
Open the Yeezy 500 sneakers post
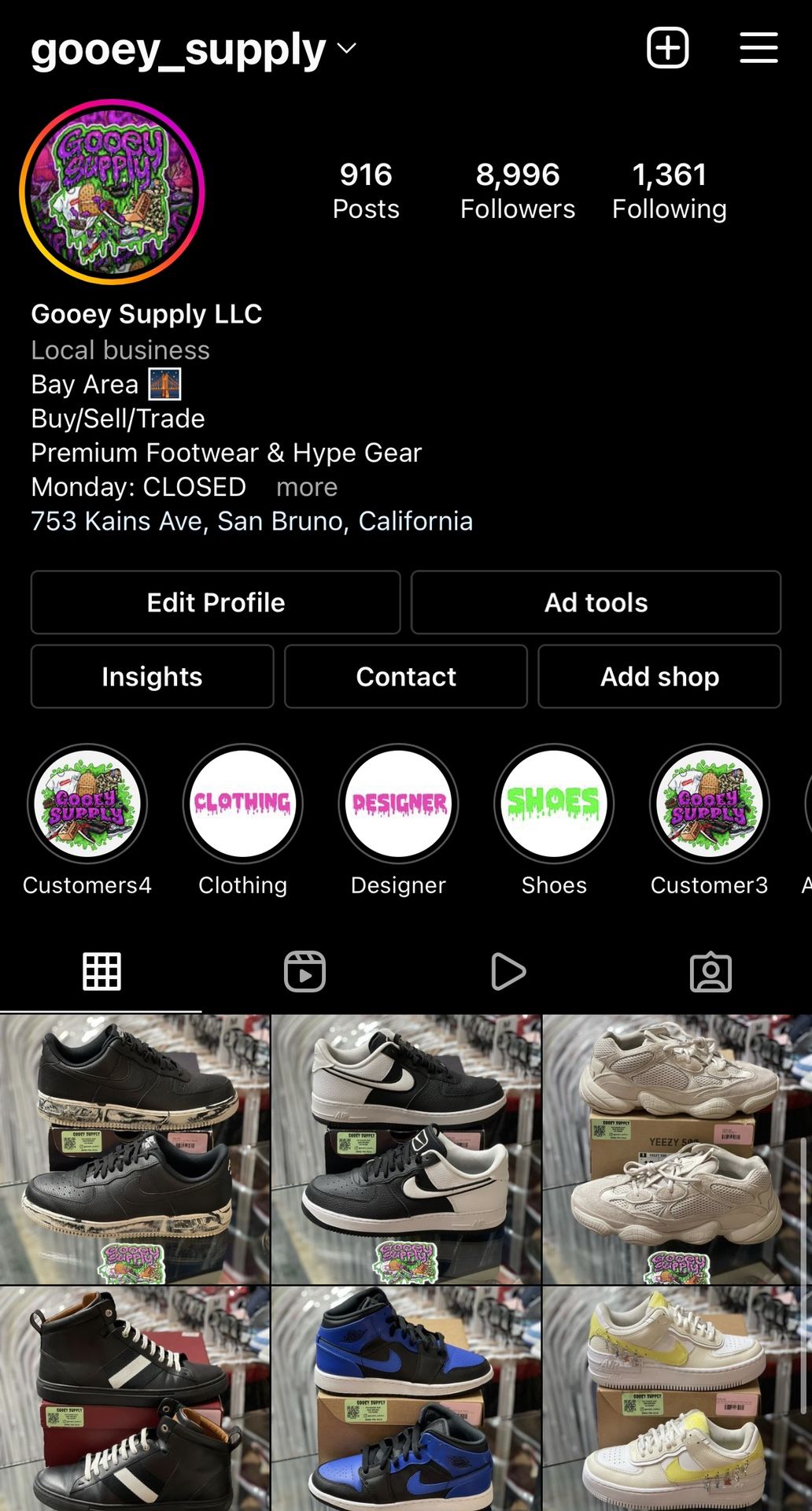click(x=677, y=1149)
